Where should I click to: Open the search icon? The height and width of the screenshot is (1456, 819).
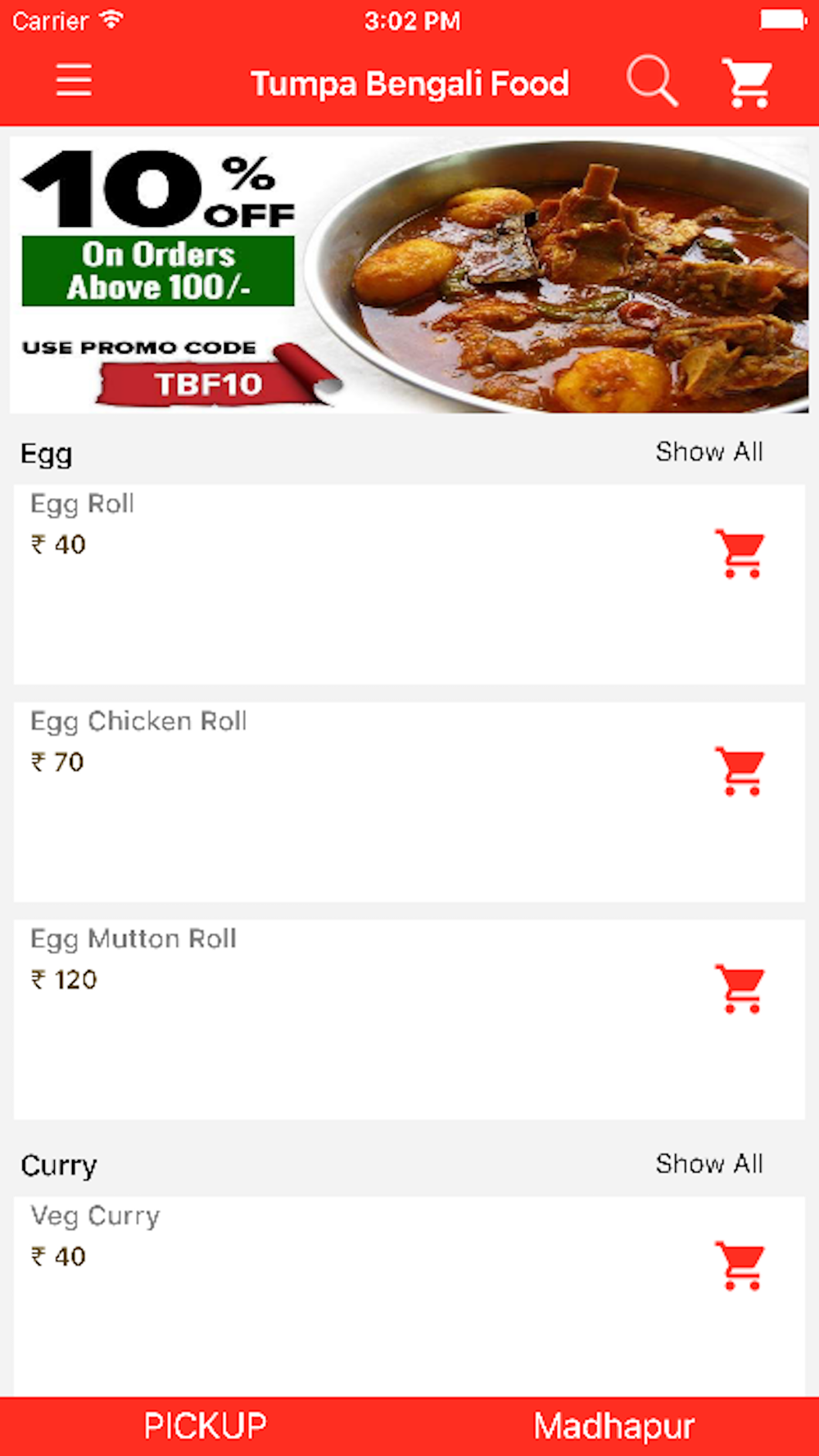[x=652, y=81]
